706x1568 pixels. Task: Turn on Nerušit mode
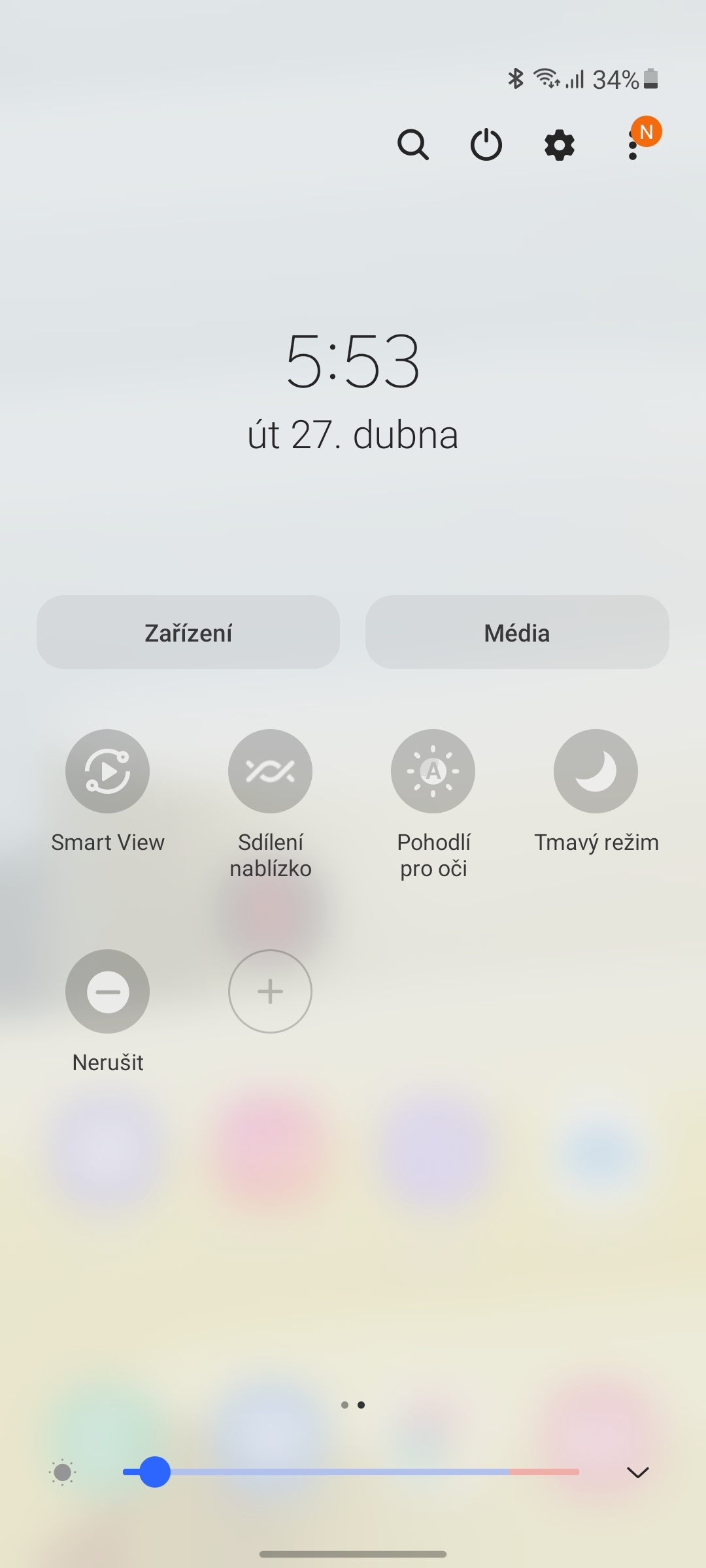pyautogui.click(x=107, y=991)
